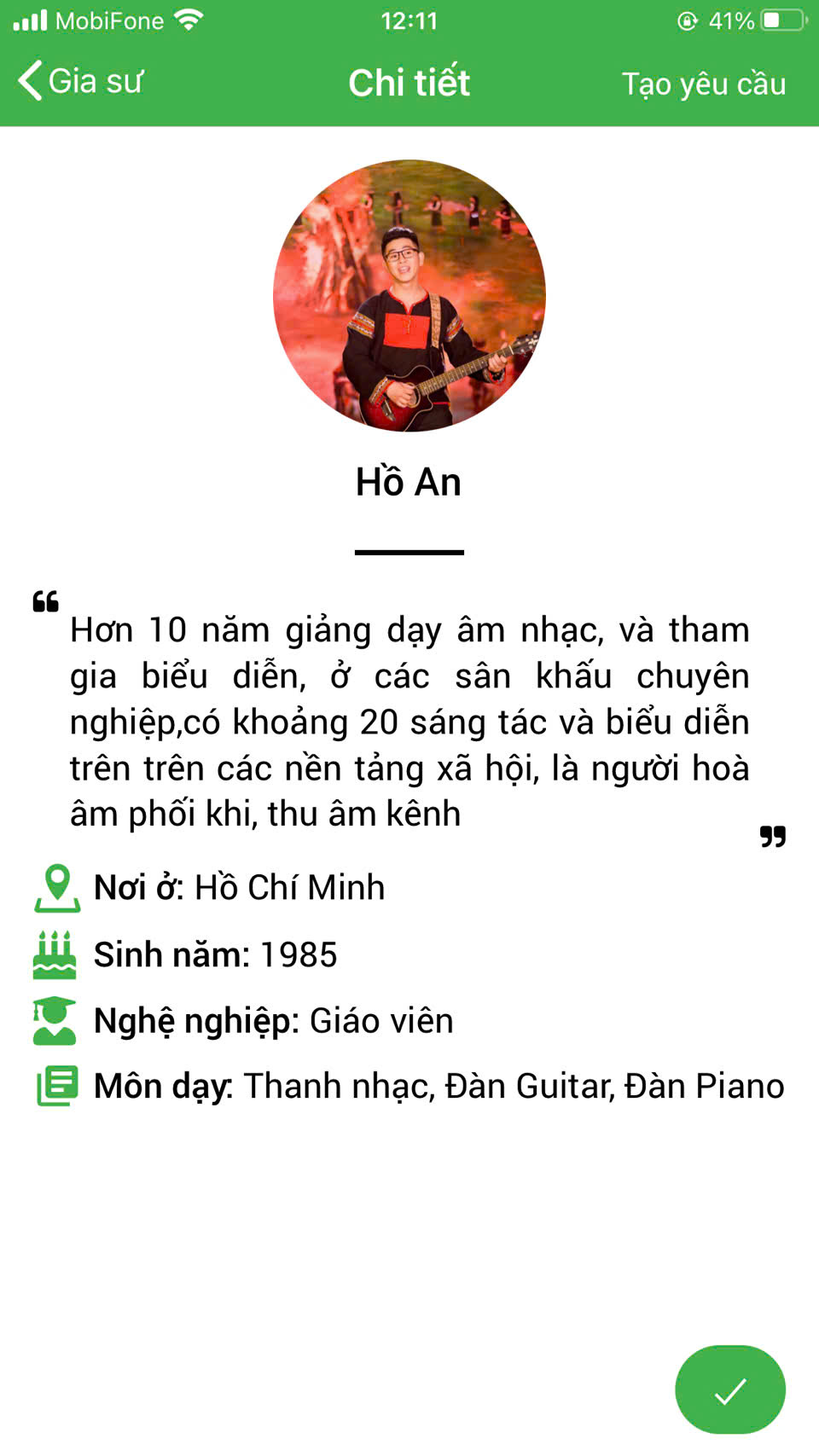This screenshot has width=819, height=1456.
Task: Go back to the Gia sư list
Action: click(80, 82)
